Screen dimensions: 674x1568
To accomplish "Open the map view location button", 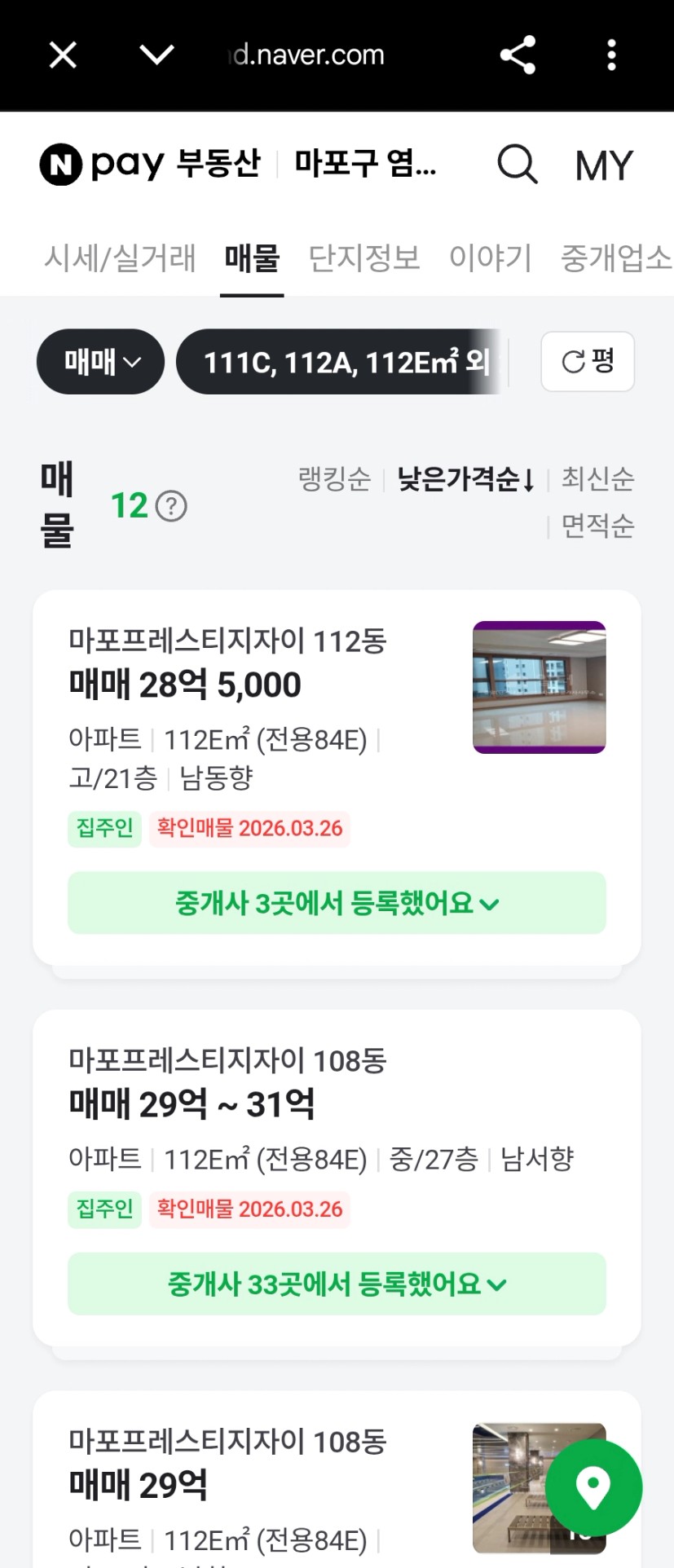I will tap(593, 1488).
